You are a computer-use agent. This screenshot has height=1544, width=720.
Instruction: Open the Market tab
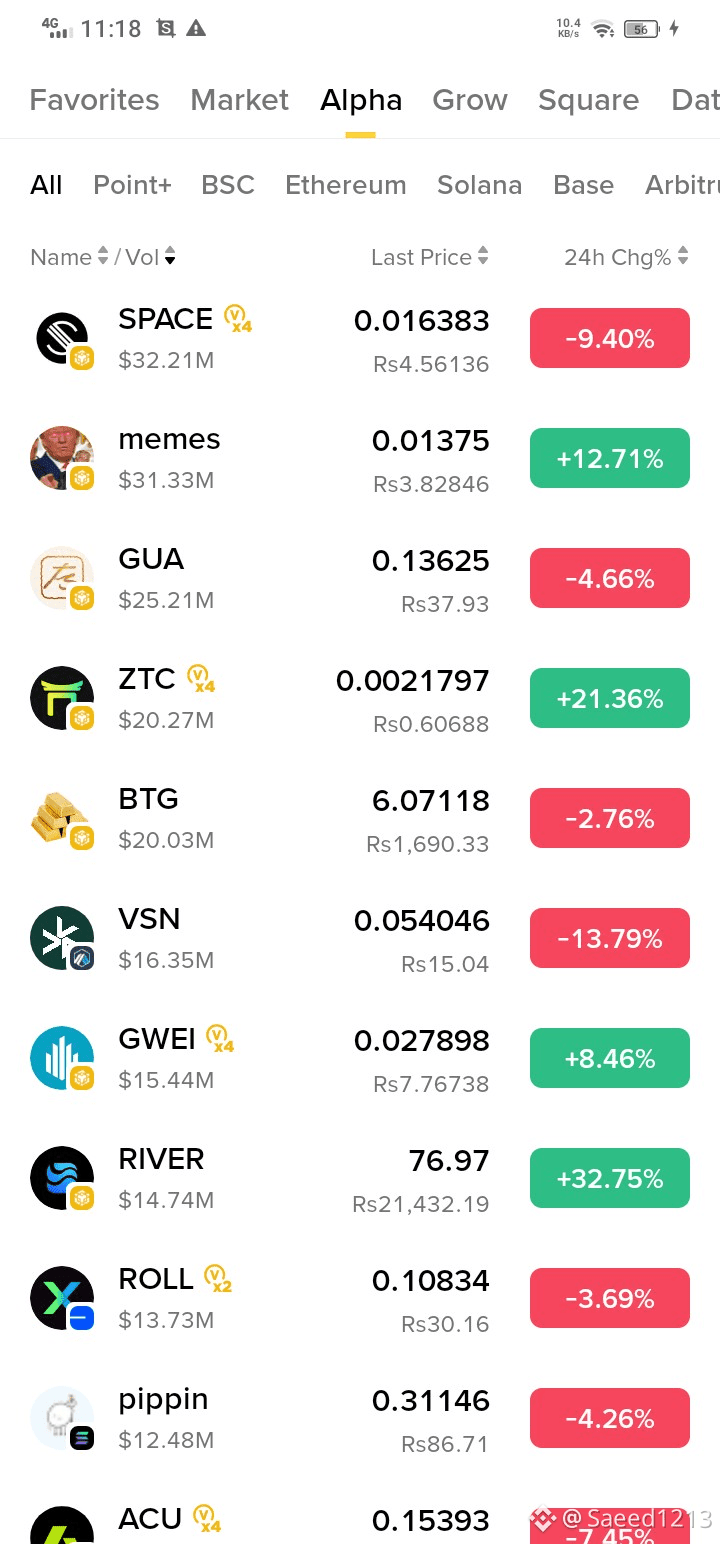(x=239, y=100)
